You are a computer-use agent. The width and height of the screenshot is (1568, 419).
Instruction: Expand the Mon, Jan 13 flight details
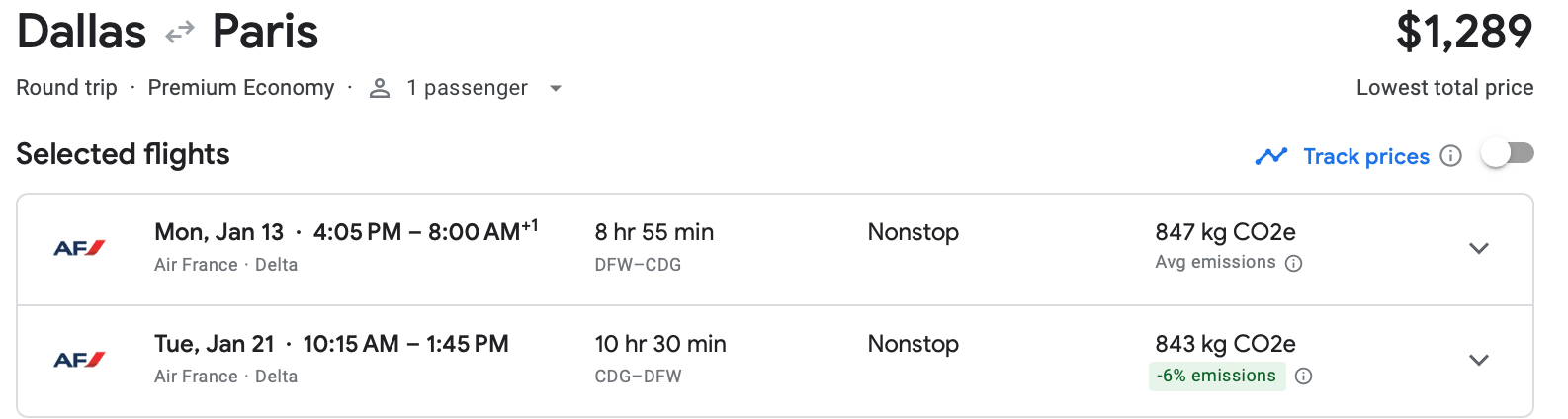coord(1478,249)
